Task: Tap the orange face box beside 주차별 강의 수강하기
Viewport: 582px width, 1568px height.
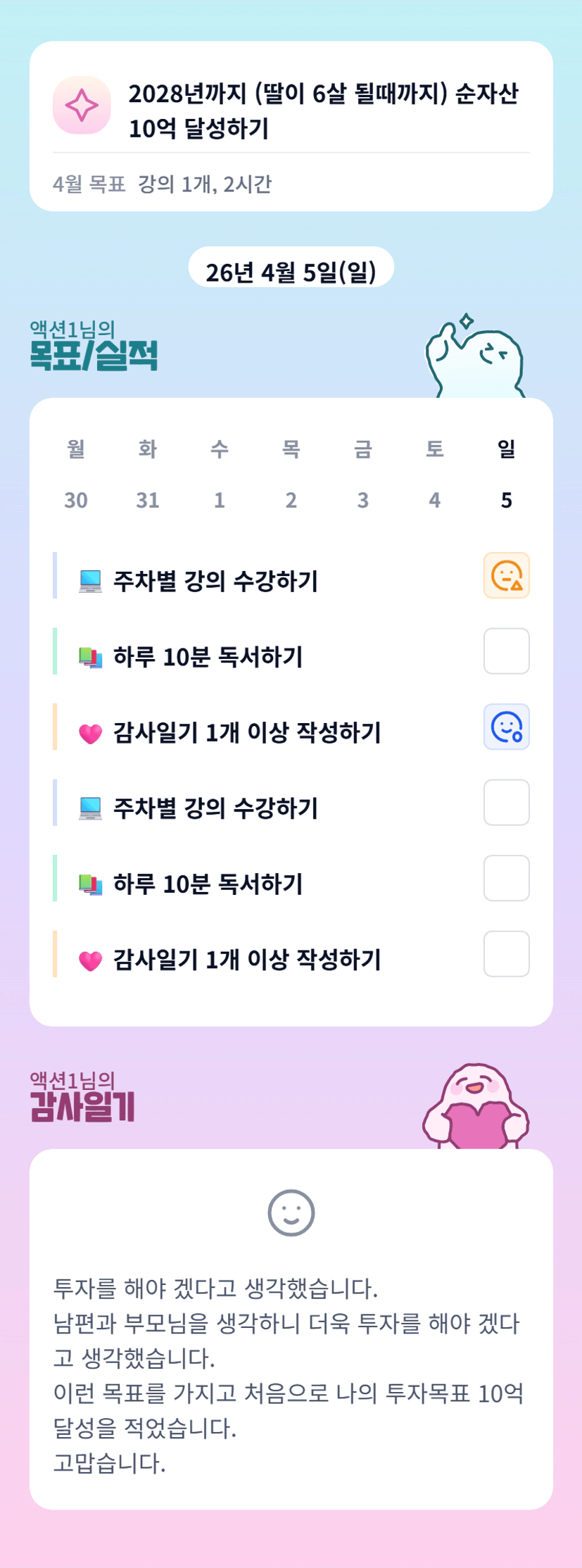Action: pyautogui.click(x=506, y=576)
